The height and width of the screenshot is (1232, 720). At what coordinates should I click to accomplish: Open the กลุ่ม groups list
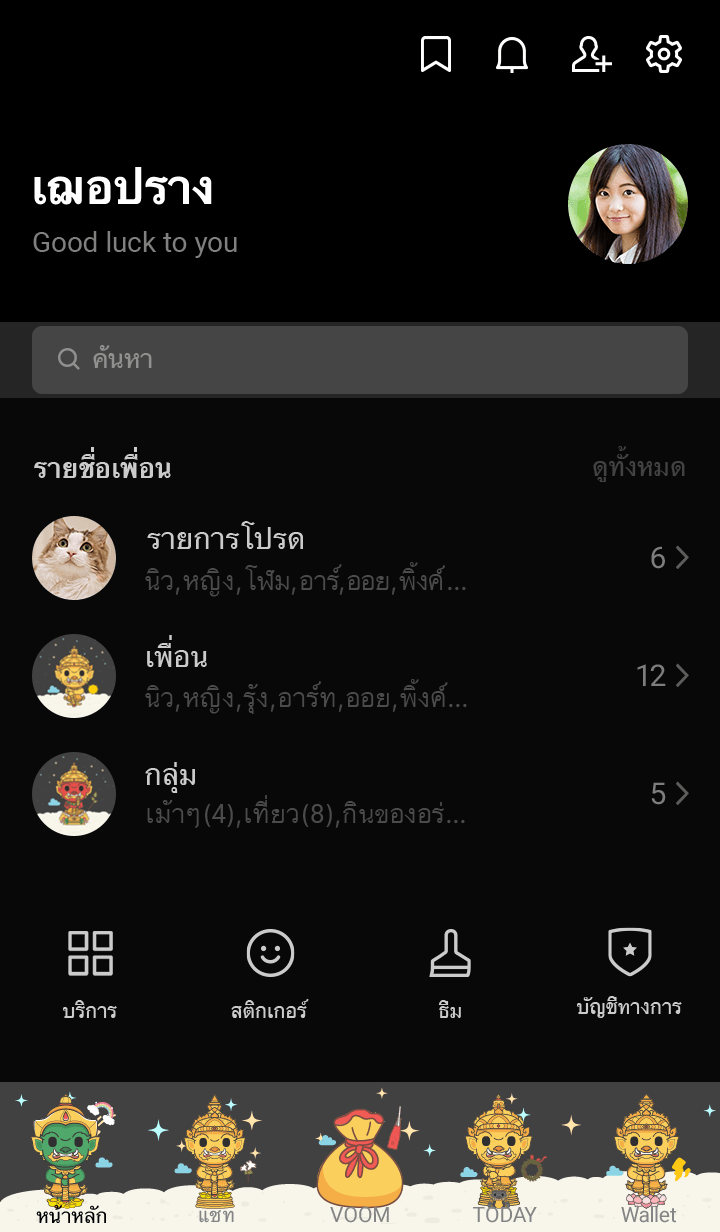[x=360, y=794]
